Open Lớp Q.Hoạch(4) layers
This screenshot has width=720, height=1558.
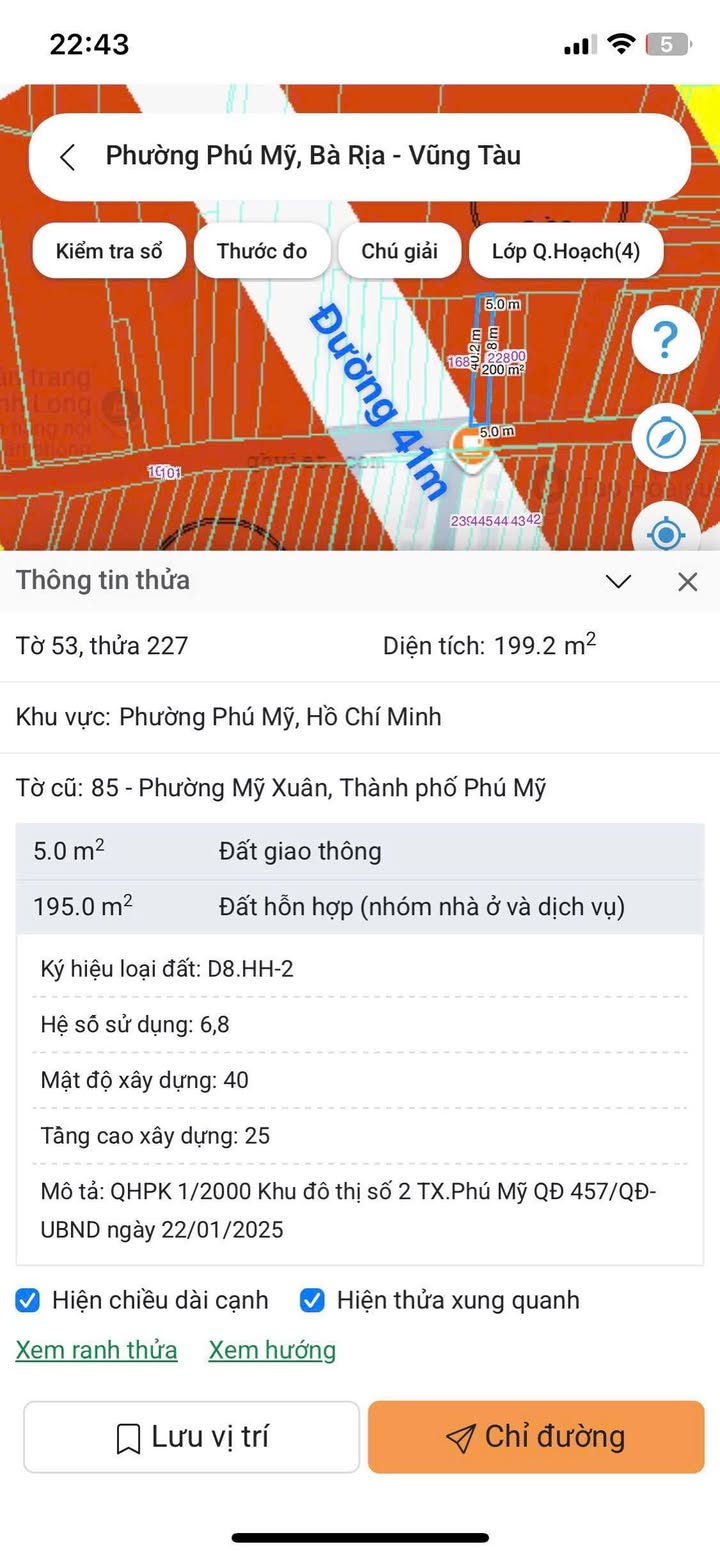click(566, 250)
